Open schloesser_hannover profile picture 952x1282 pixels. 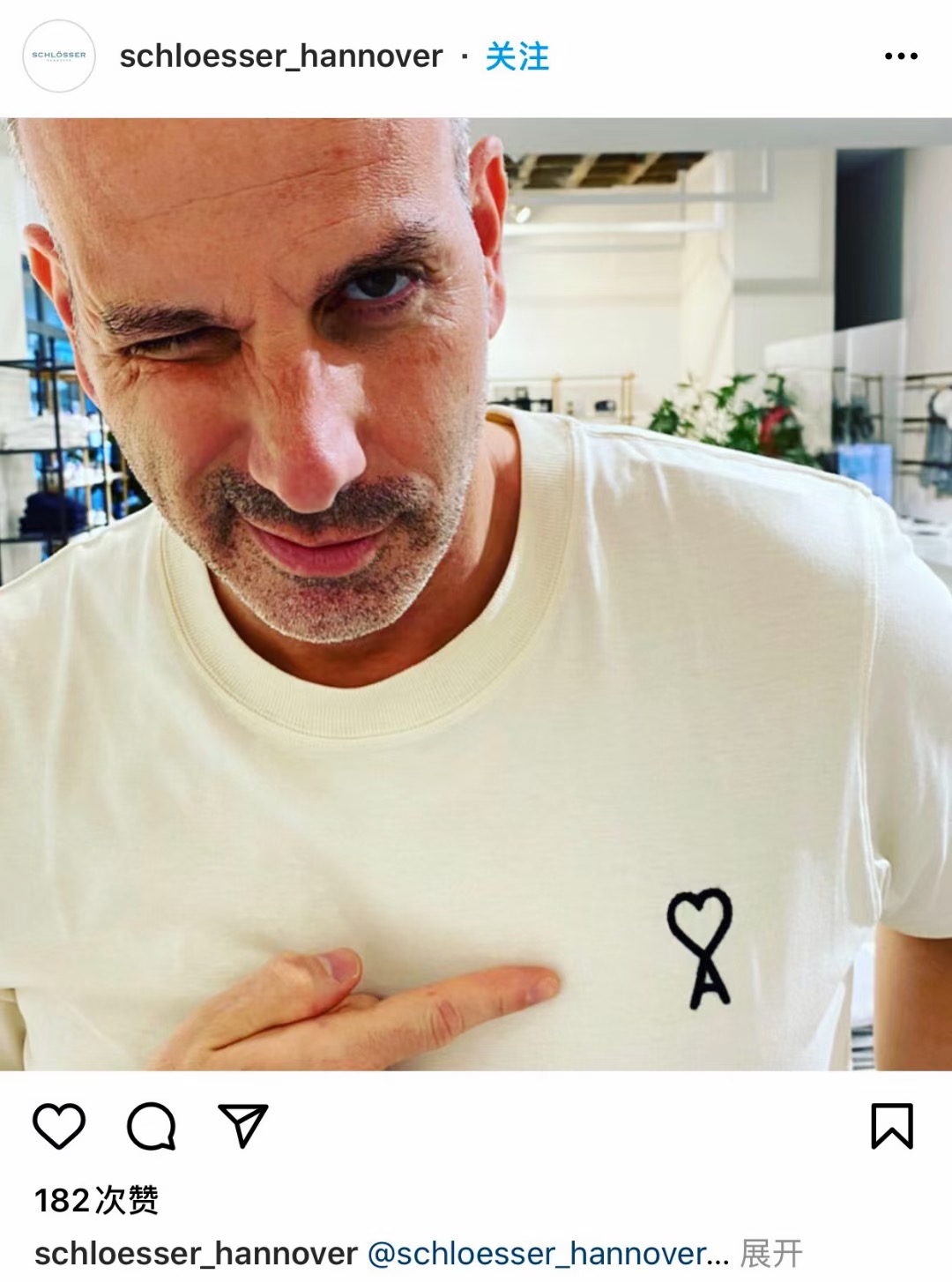[x=58, y=56]
